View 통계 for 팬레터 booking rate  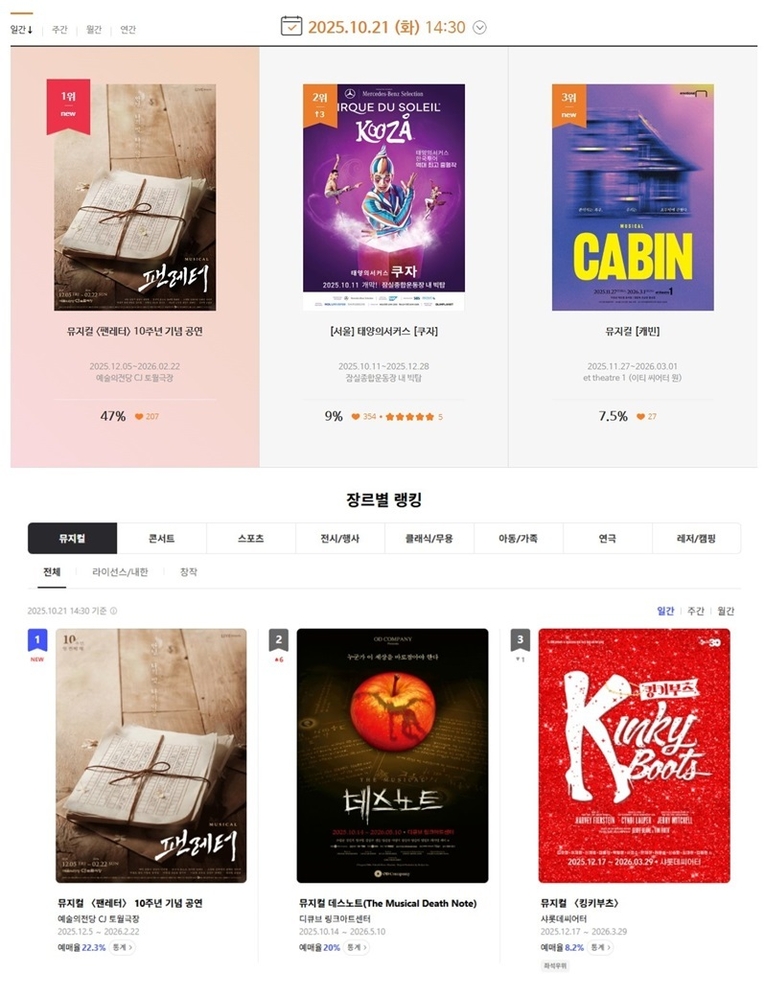click(122, 947)
